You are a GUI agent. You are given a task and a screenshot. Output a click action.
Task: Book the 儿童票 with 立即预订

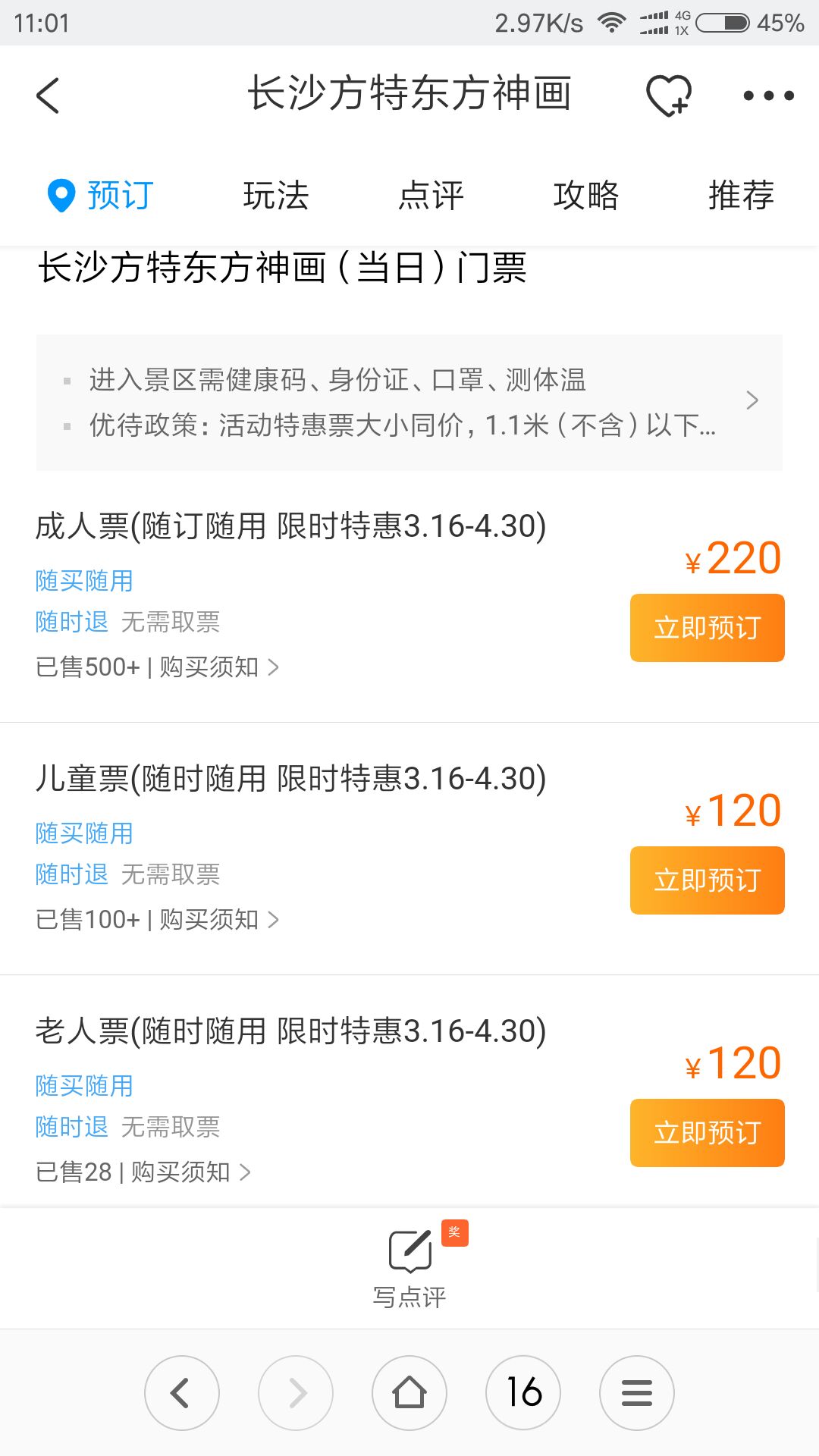coord(707,880)
